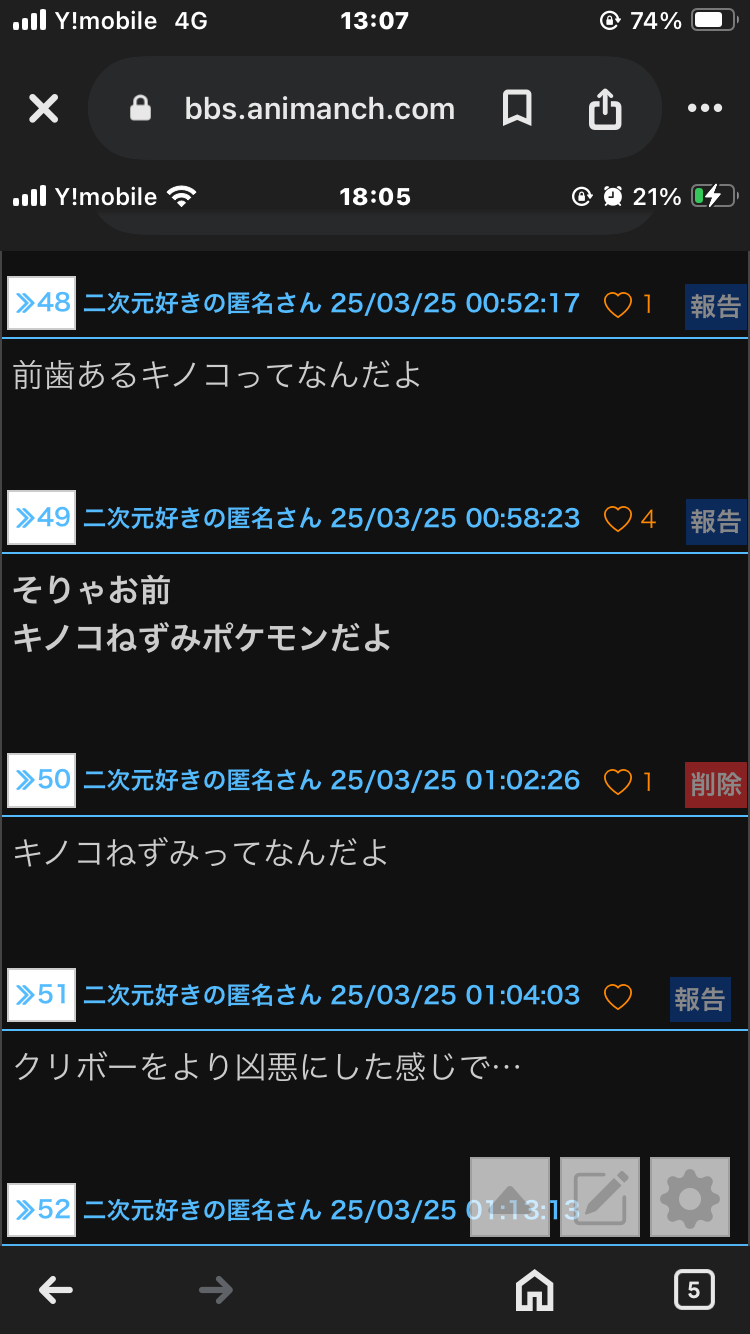The width and height of the screenshot is (750, 1334).
Task: Report post 51 using 報告
Action: (700, 999)
